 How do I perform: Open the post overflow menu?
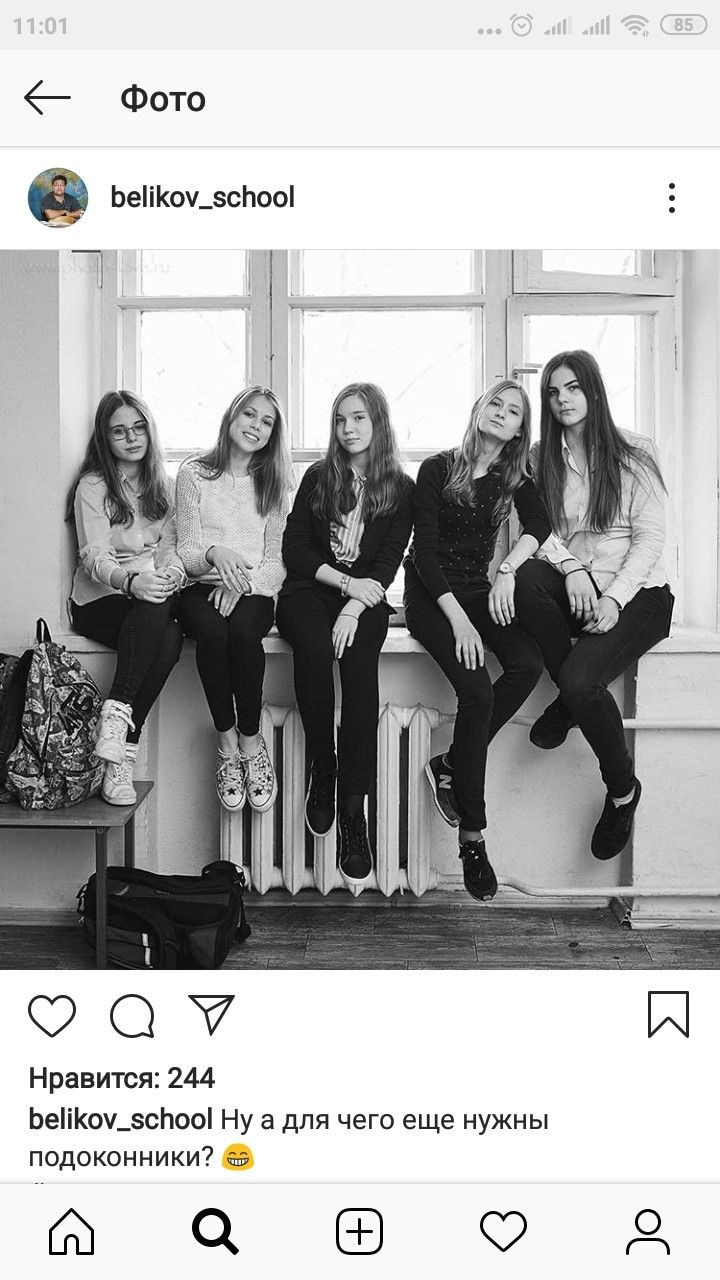(x=671, y=198)
